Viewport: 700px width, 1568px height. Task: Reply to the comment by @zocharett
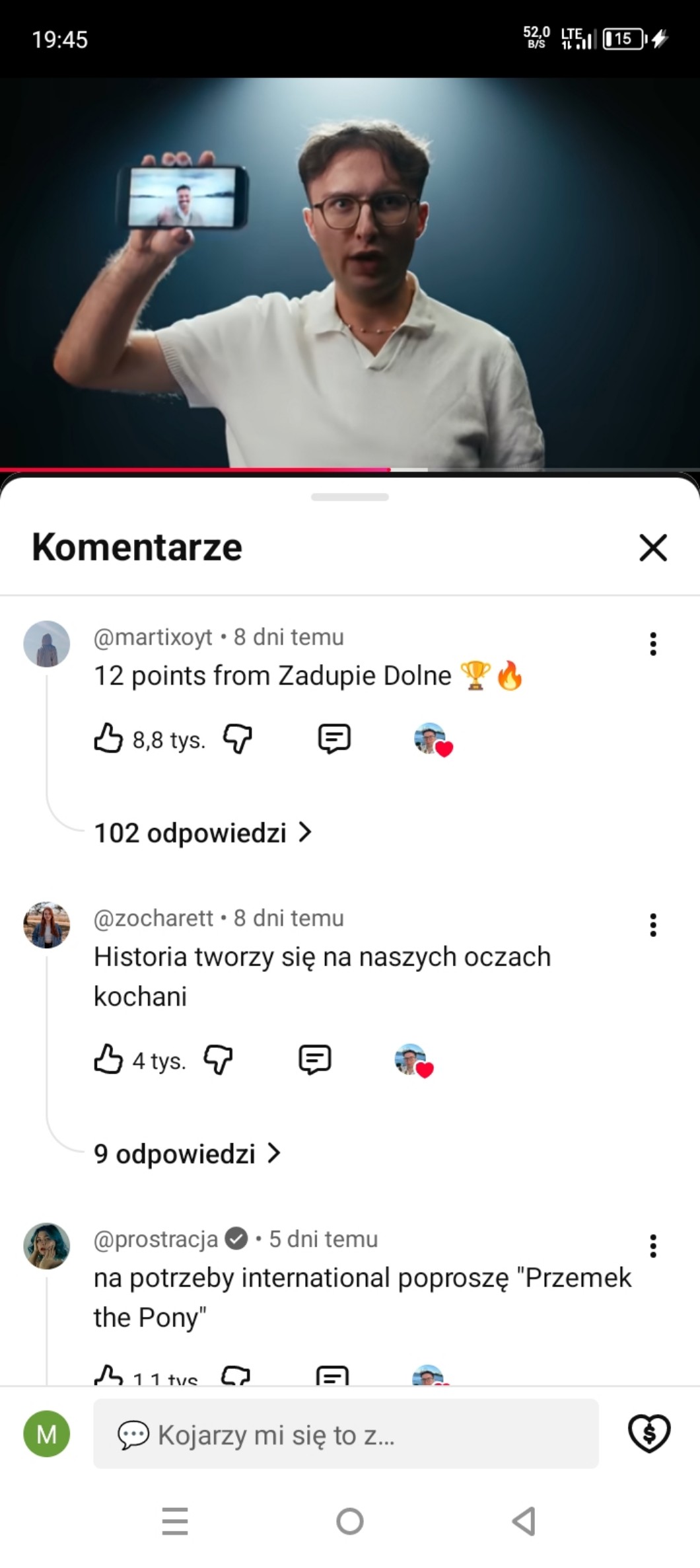coord(314,1060)
